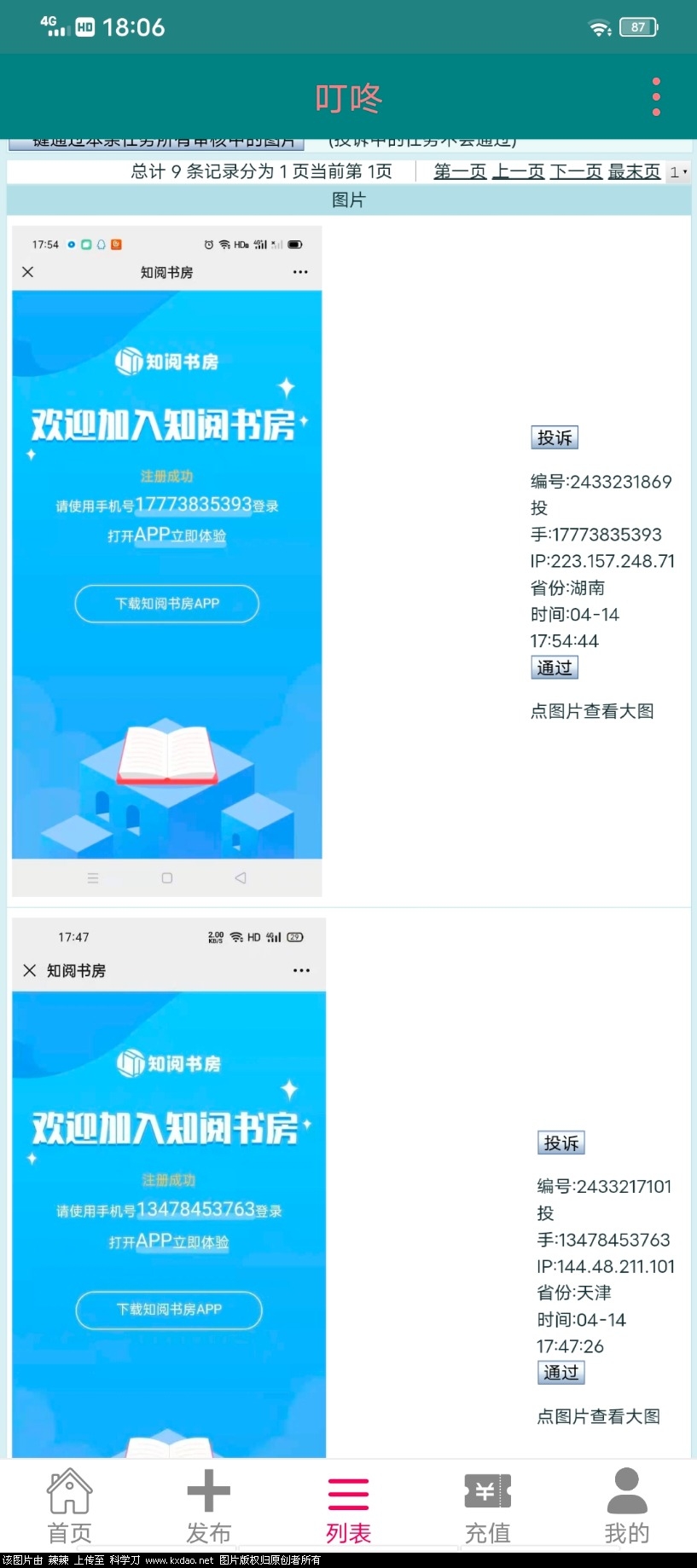Screen dimensions: 697x1568
Task: Switch to the 我的 tab
Action: [626, 1507]
